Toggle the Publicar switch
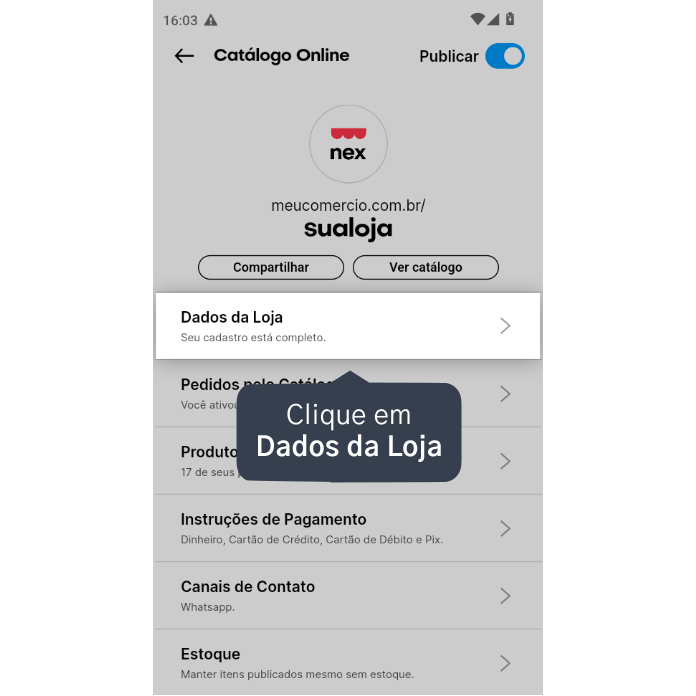This screenshot has height=696, width=696. (505, 56)
